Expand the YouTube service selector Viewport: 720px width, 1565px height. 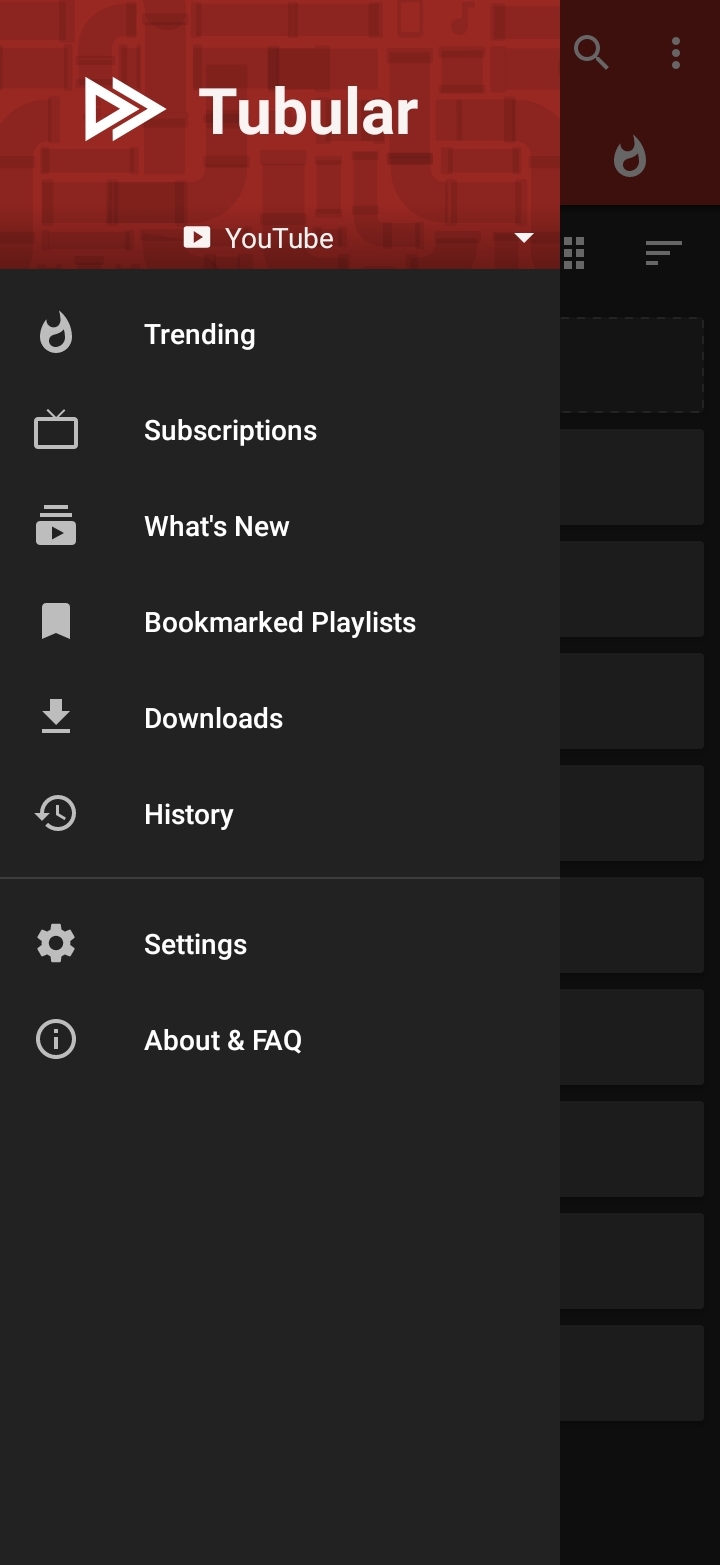click(523, 238)
